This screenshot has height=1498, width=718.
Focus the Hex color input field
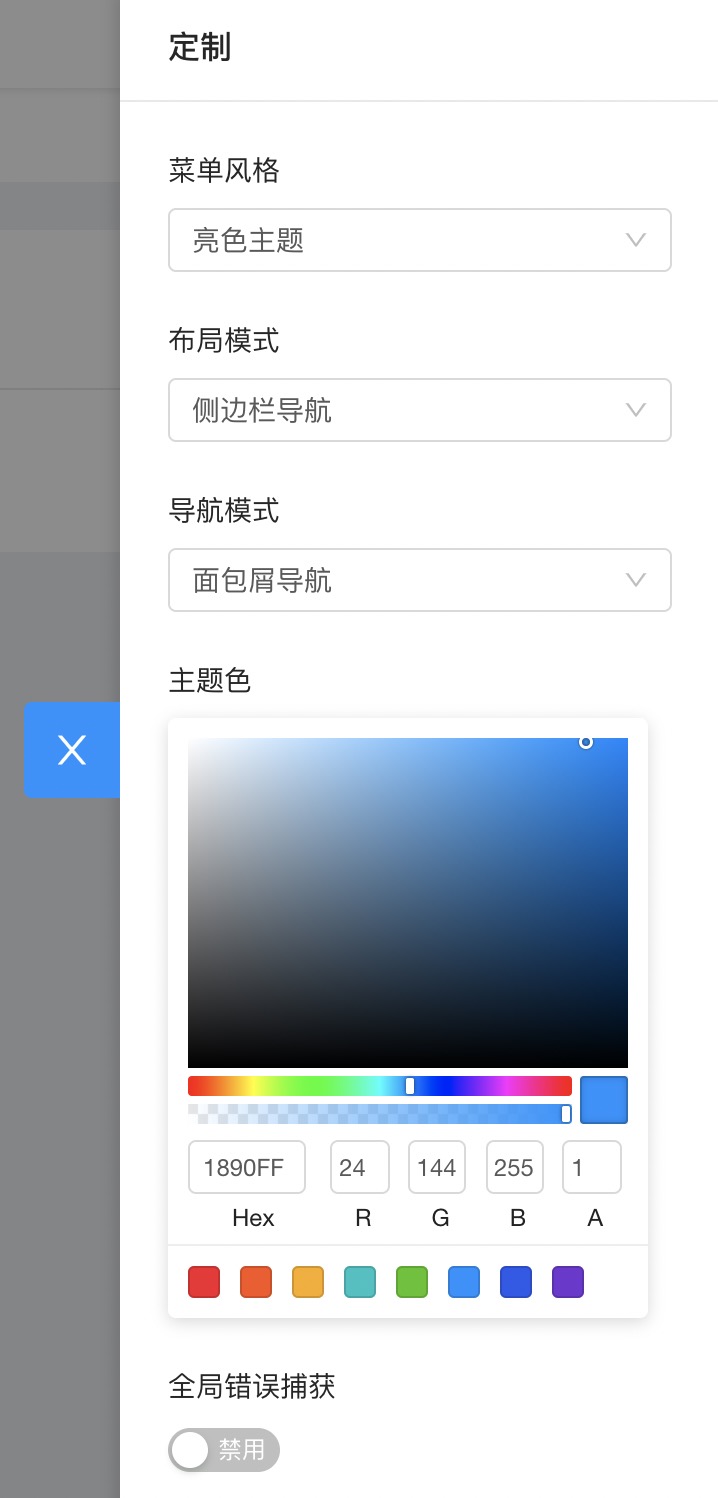pos(246,1167)
